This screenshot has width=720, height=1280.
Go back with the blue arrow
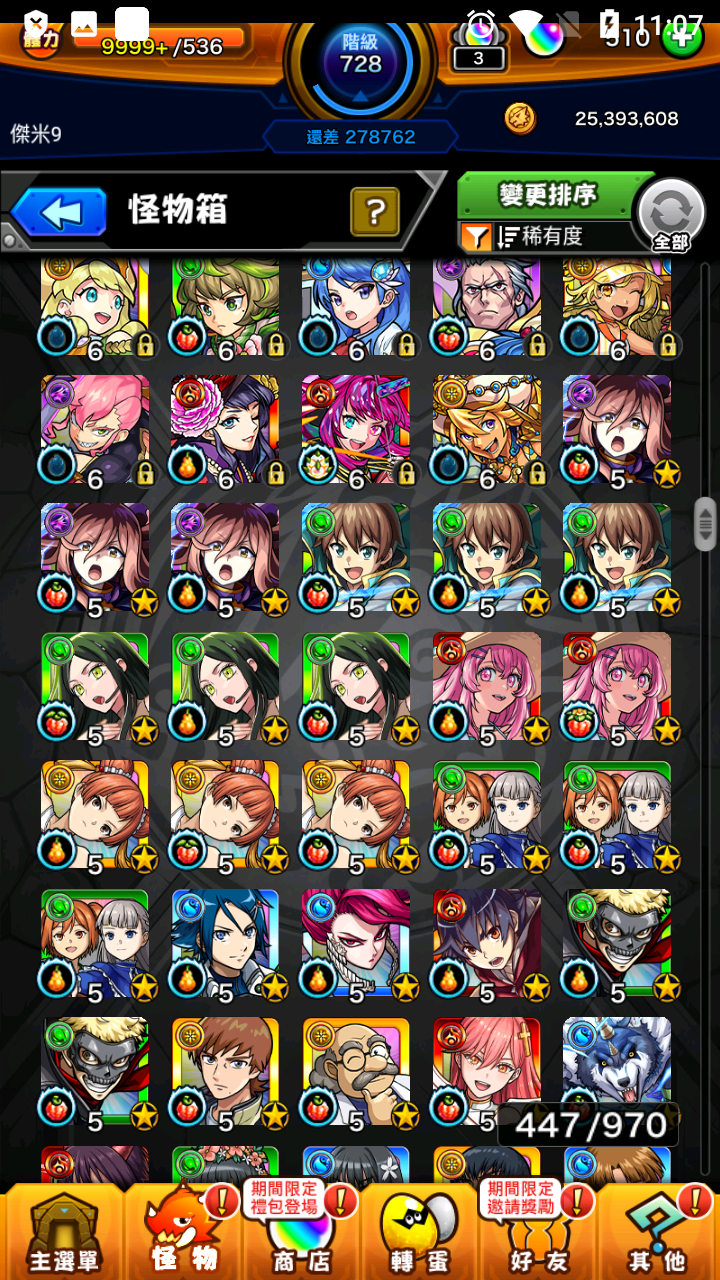pos(60,212)
